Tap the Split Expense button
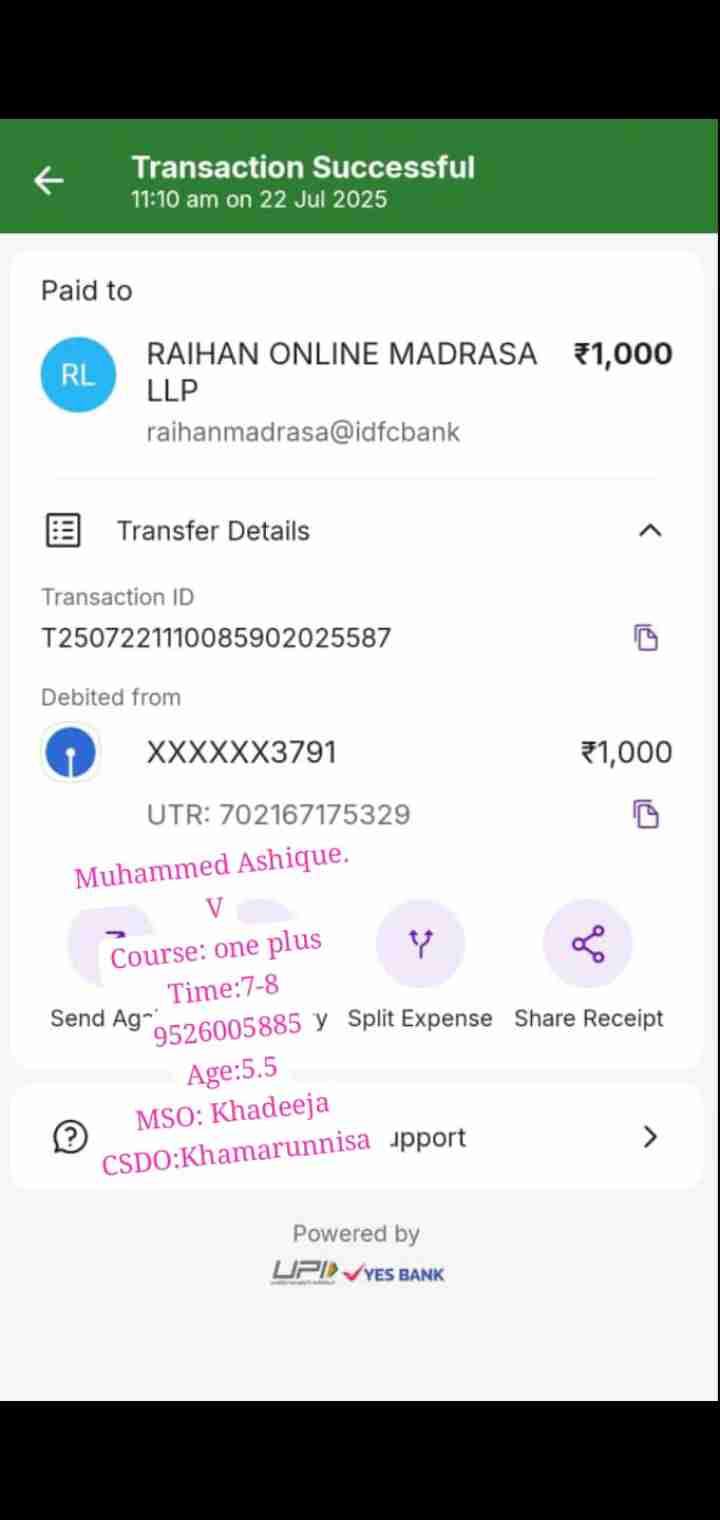 pos(420,944)
